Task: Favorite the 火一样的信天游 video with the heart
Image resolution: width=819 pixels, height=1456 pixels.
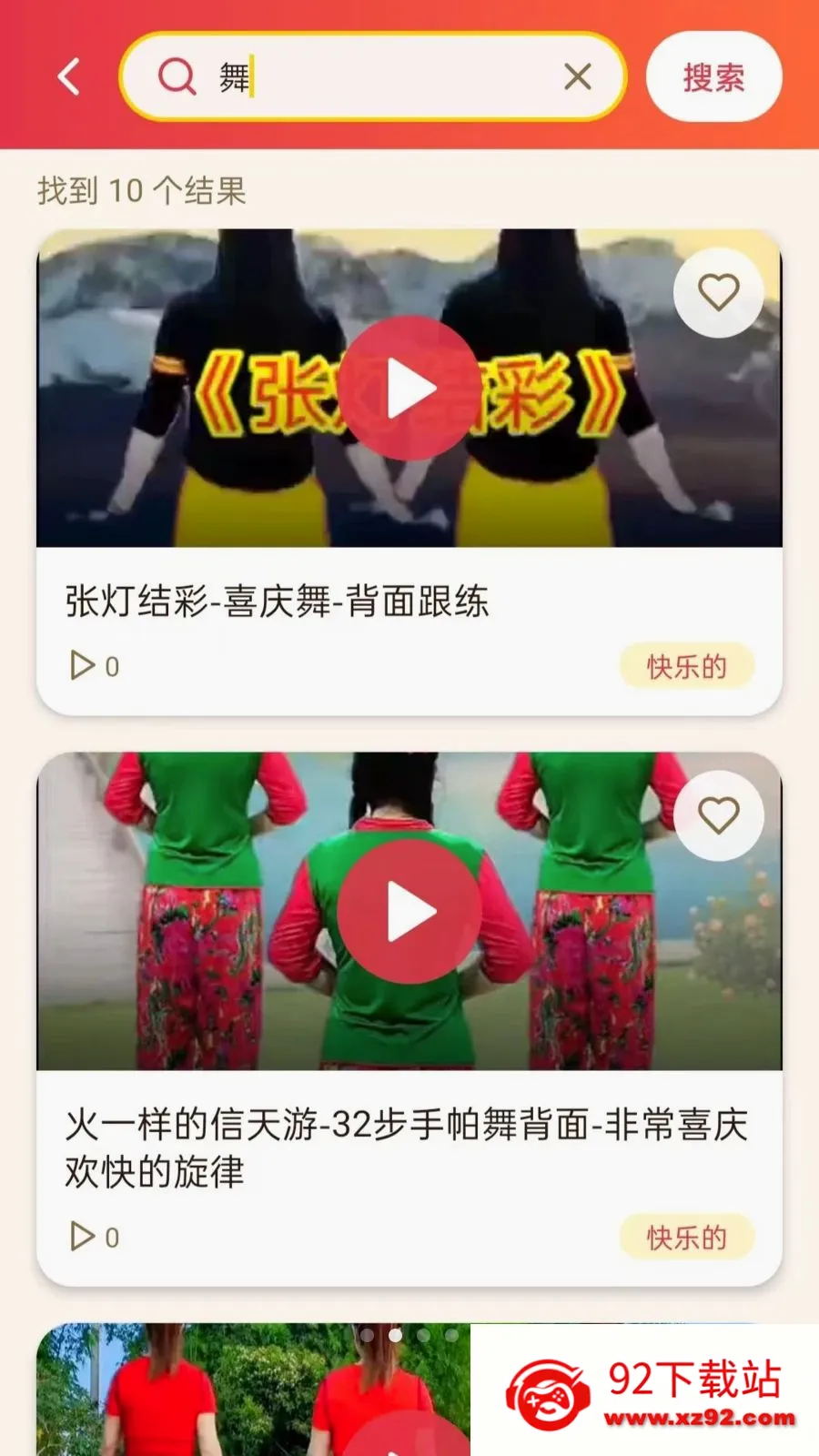Action: point(718,815)
